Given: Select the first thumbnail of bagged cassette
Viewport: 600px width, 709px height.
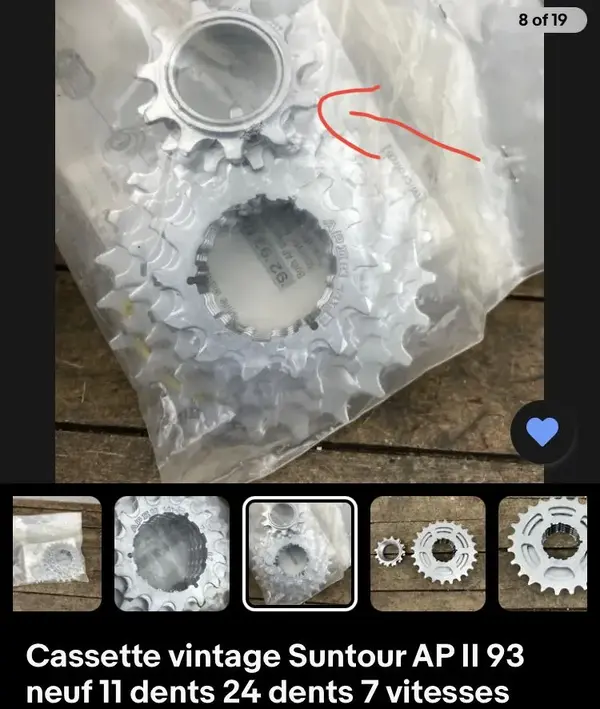Looking at the screenshot, I should click(57, 553).
